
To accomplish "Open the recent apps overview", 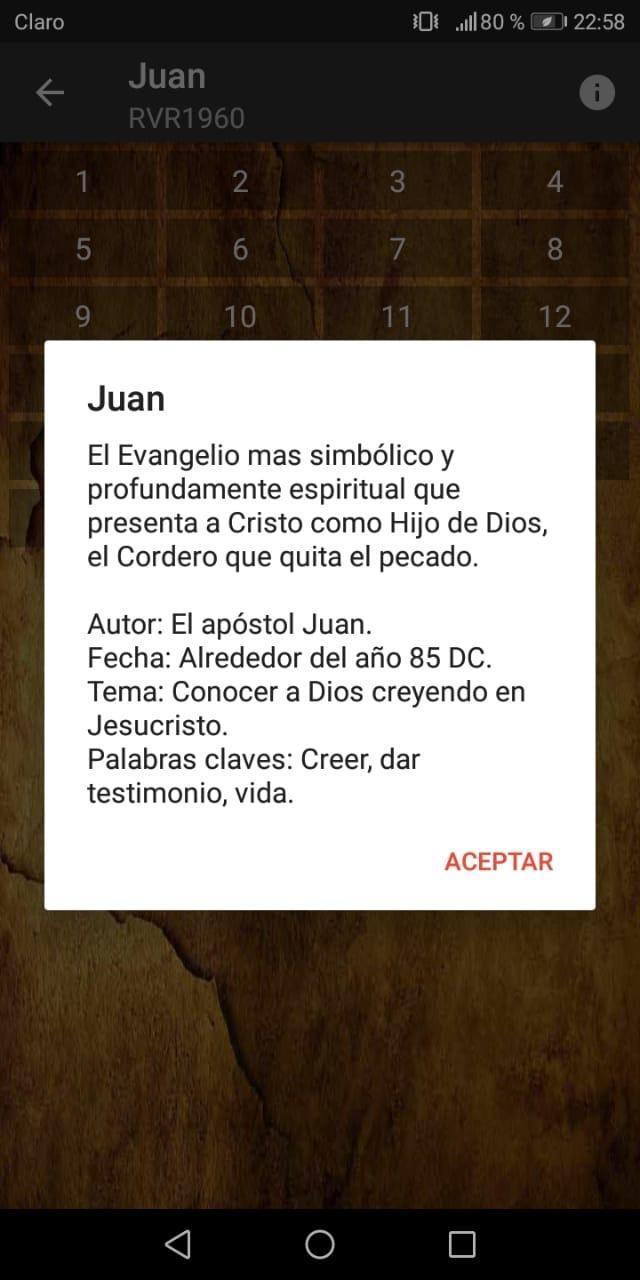I will coord(462,1243).
